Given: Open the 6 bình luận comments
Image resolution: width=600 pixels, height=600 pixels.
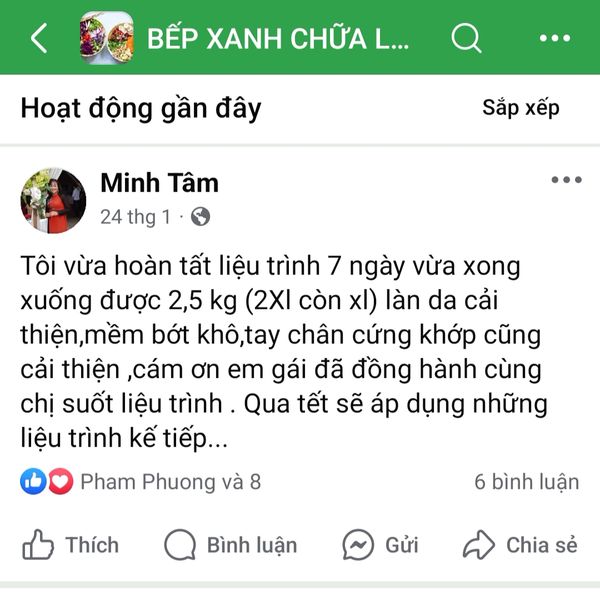Looking at the screenshot, I should coord(526,482).
